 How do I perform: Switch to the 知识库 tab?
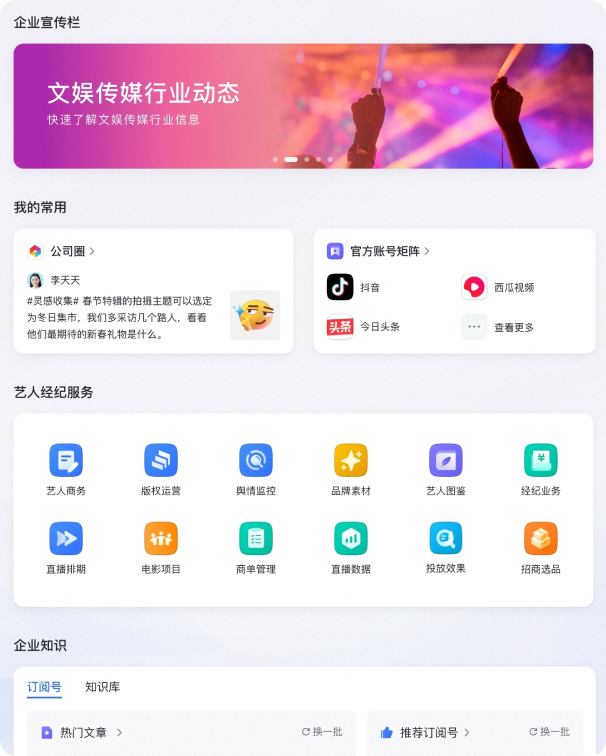point(102,687)
